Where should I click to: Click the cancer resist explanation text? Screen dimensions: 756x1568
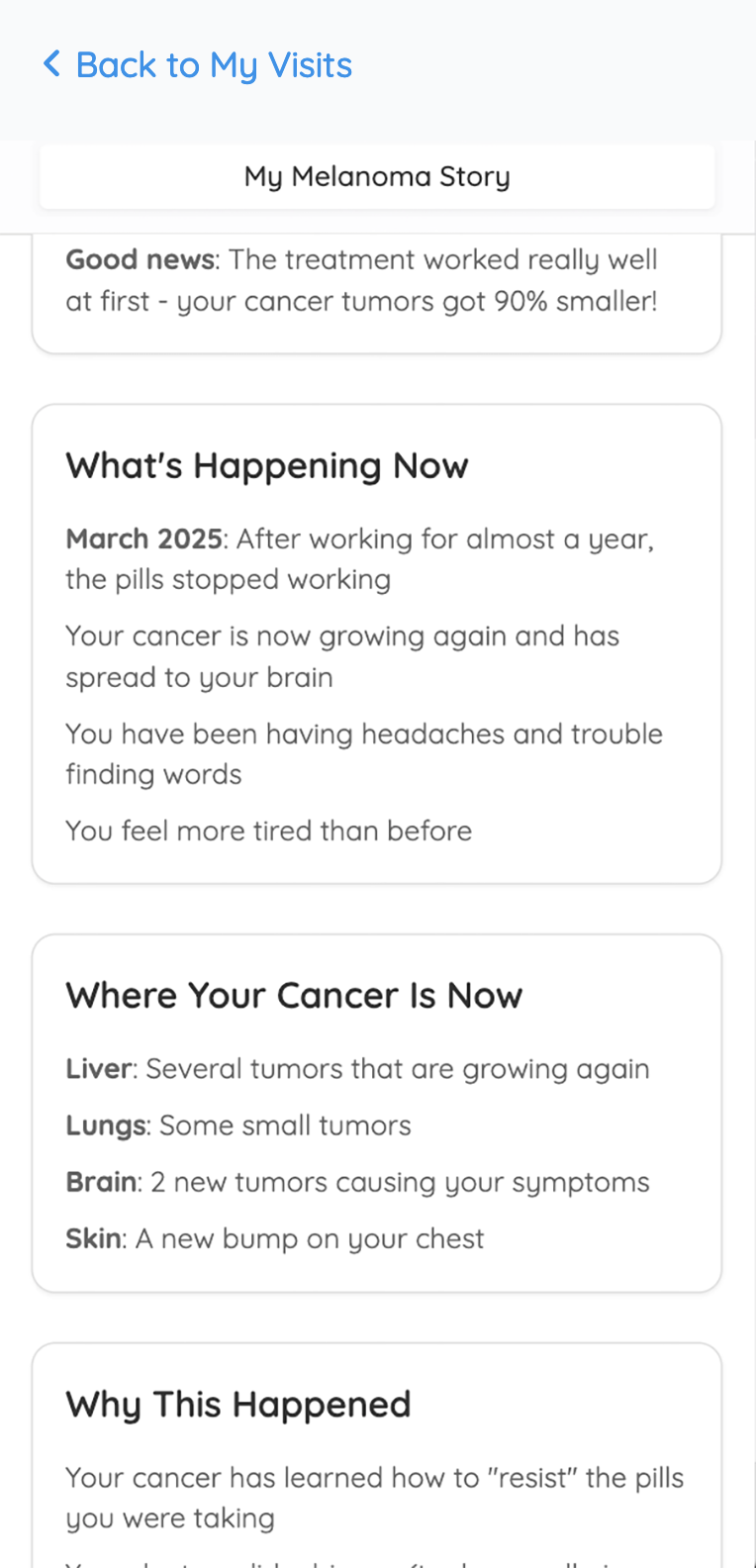coord(374,1497)
